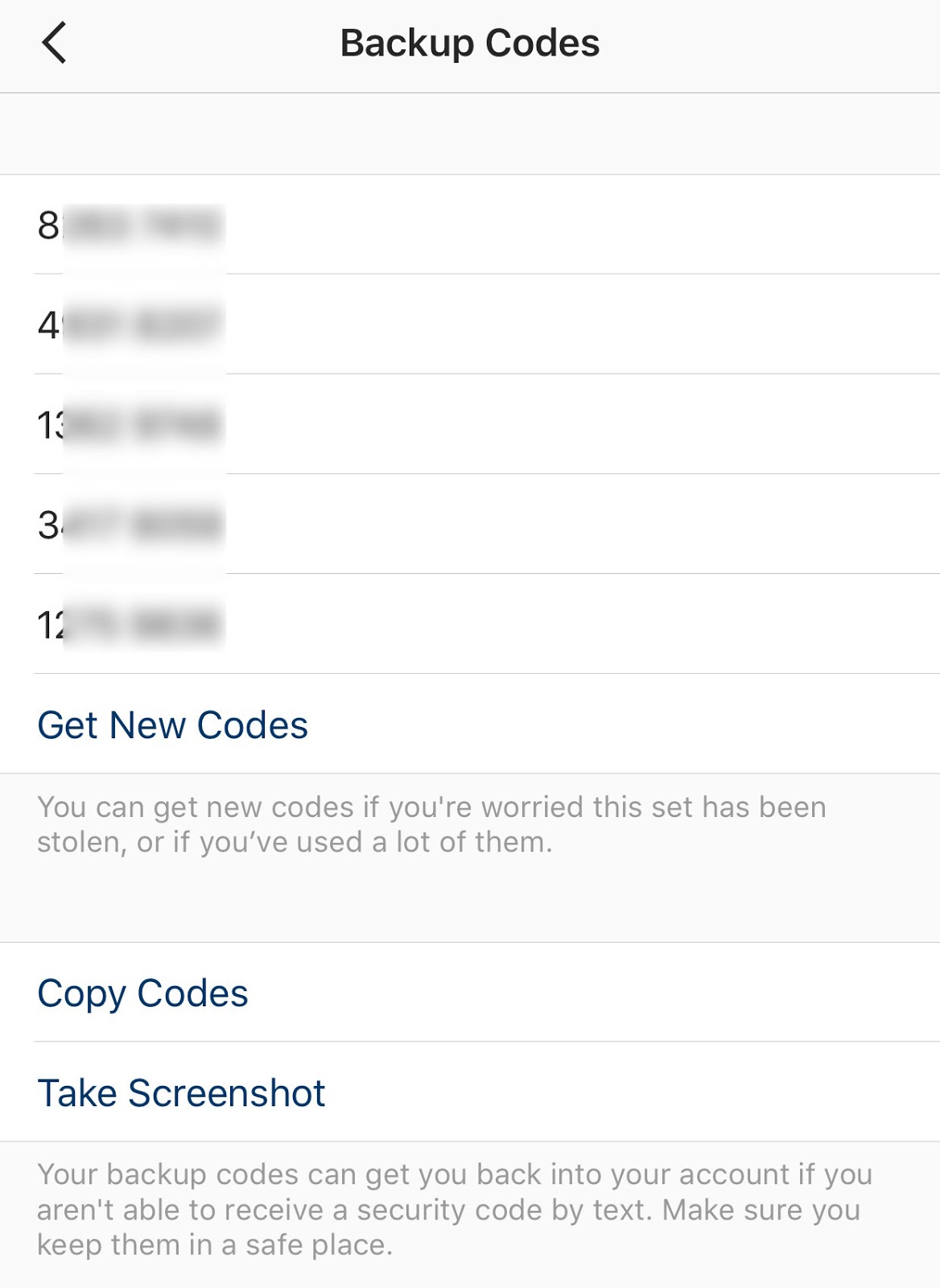This screenshot has width=940, height=1288.
Task: Regenerate codes with Get New Codes
Action: [172, 724]
